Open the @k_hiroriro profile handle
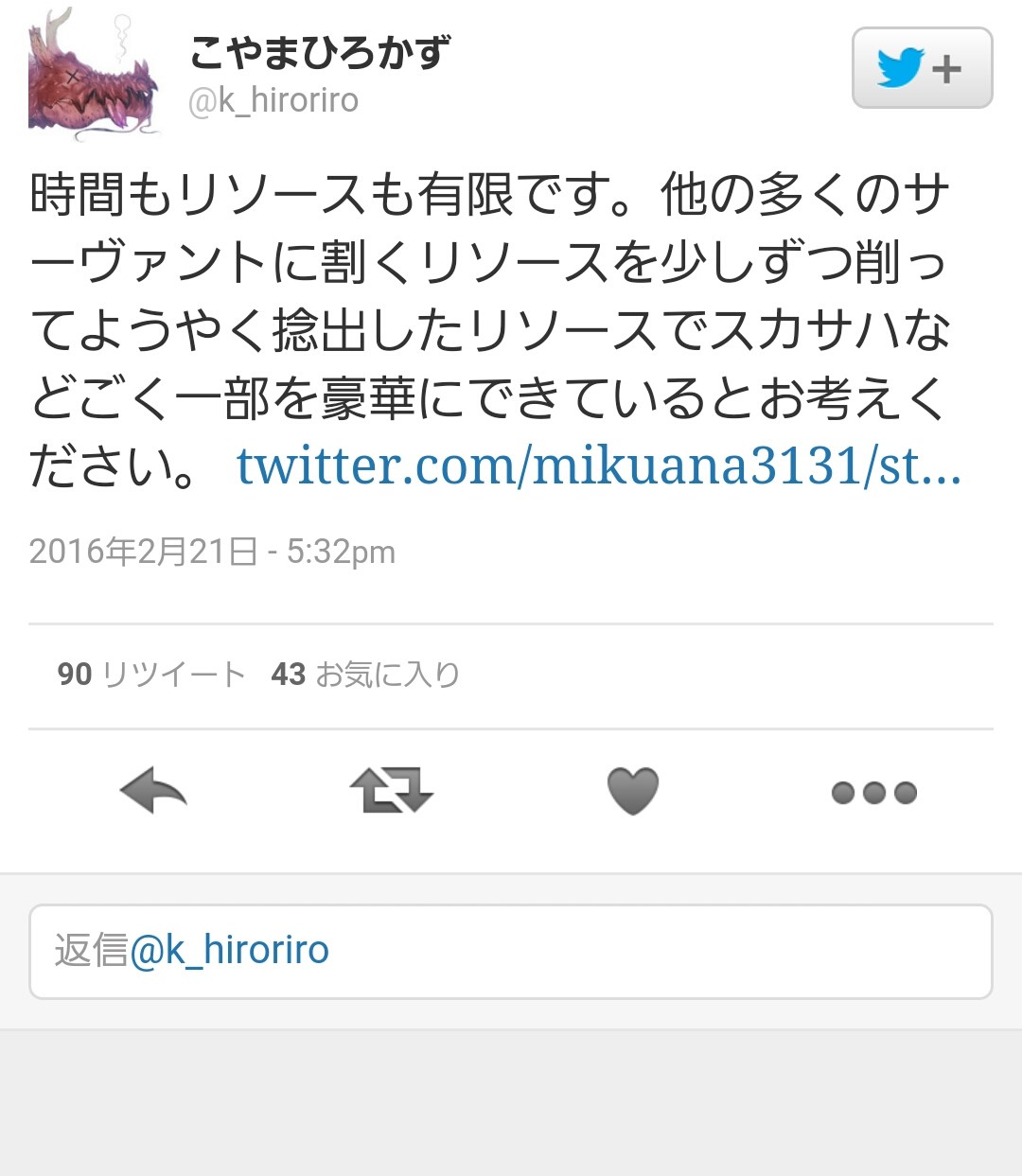 [273, 100]
